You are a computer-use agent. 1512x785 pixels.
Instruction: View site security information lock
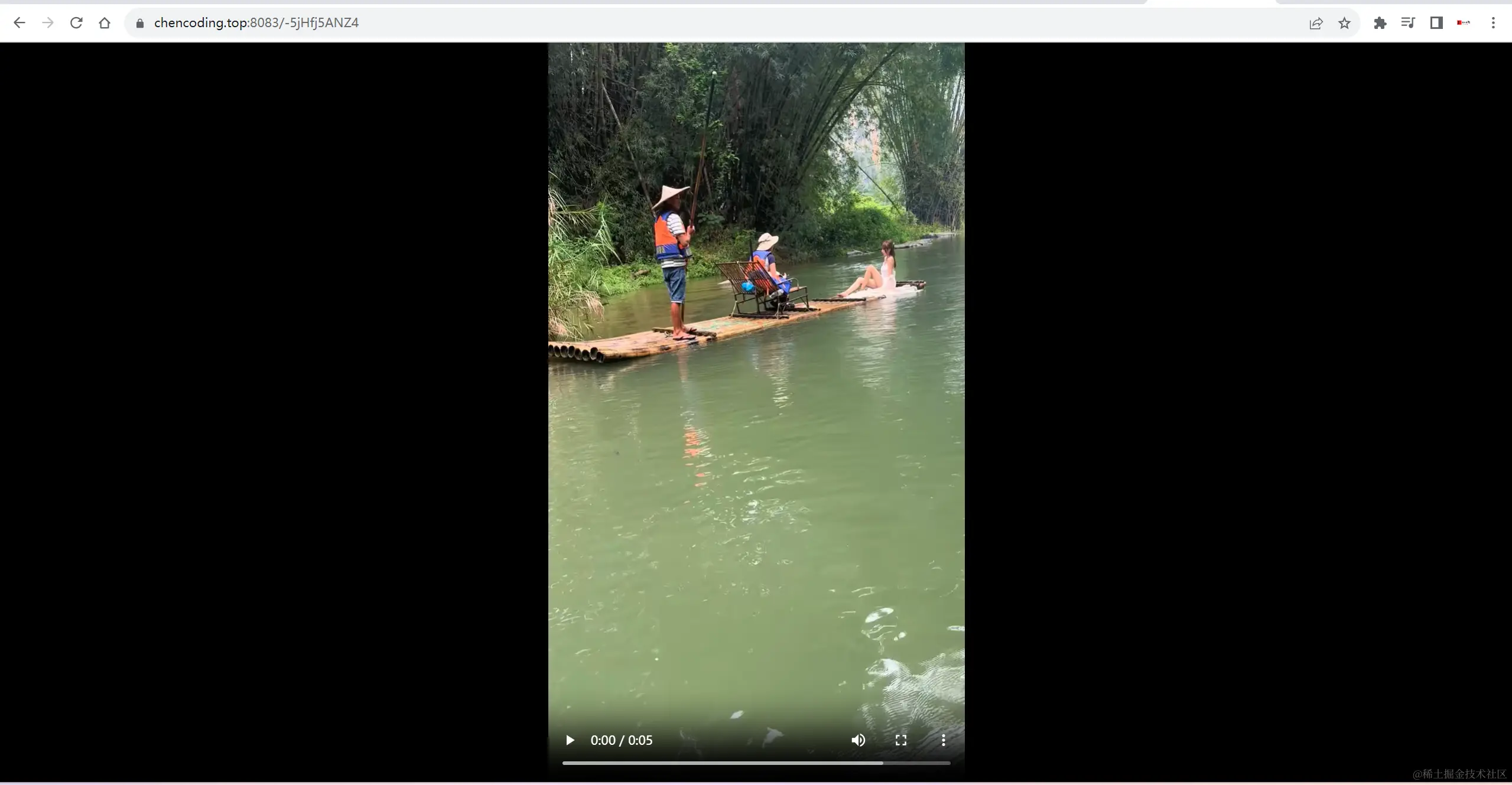pos(140,23)
